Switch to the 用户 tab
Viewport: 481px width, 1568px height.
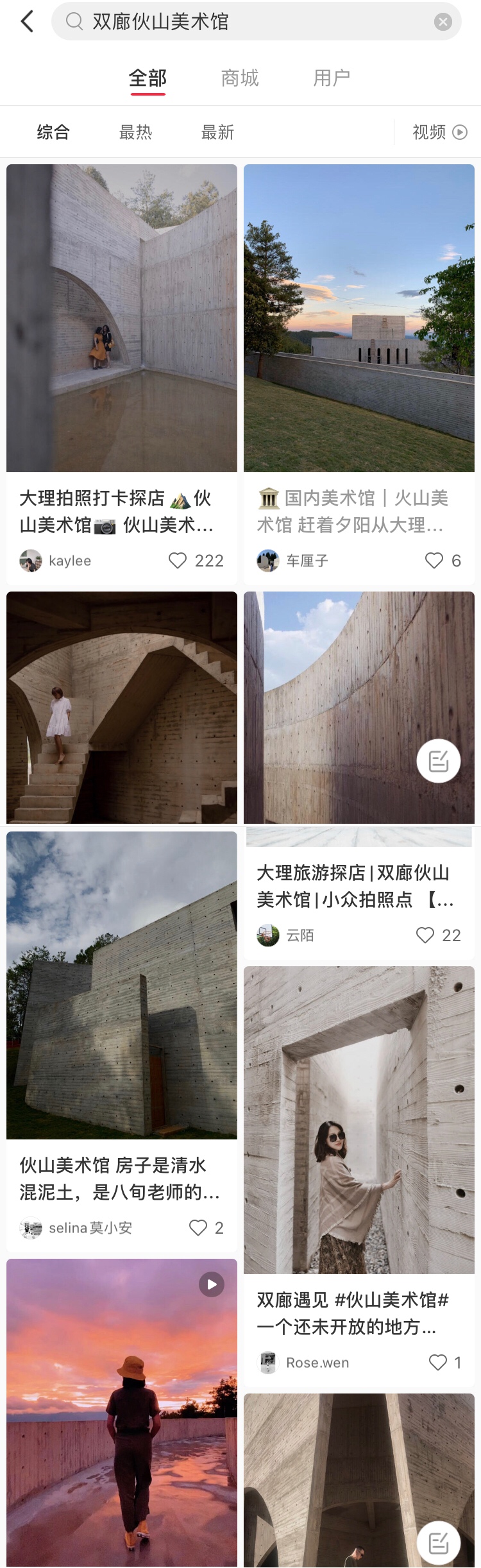(x=332, y=78)
